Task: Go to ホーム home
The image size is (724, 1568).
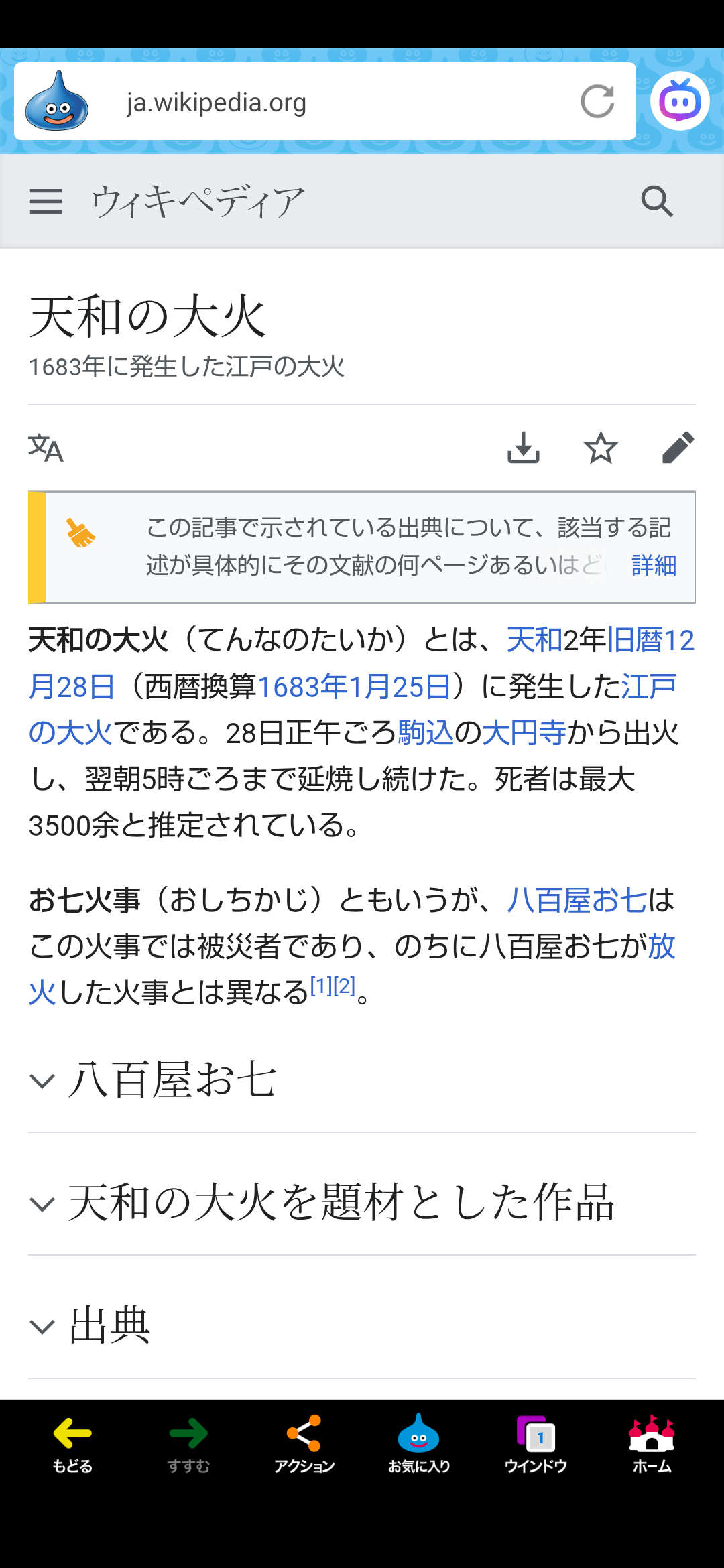Action: 652,1443
